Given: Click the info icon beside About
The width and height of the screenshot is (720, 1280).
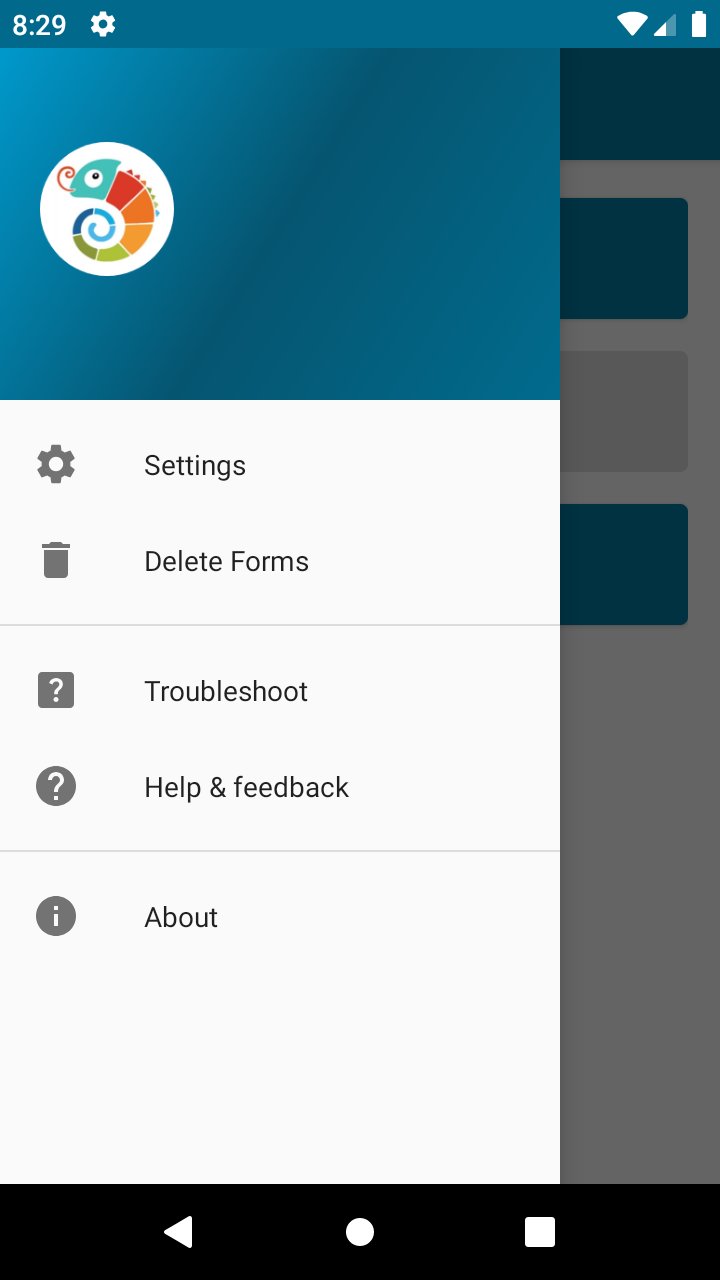Looking at the screenshot, I should coord(55,916).
